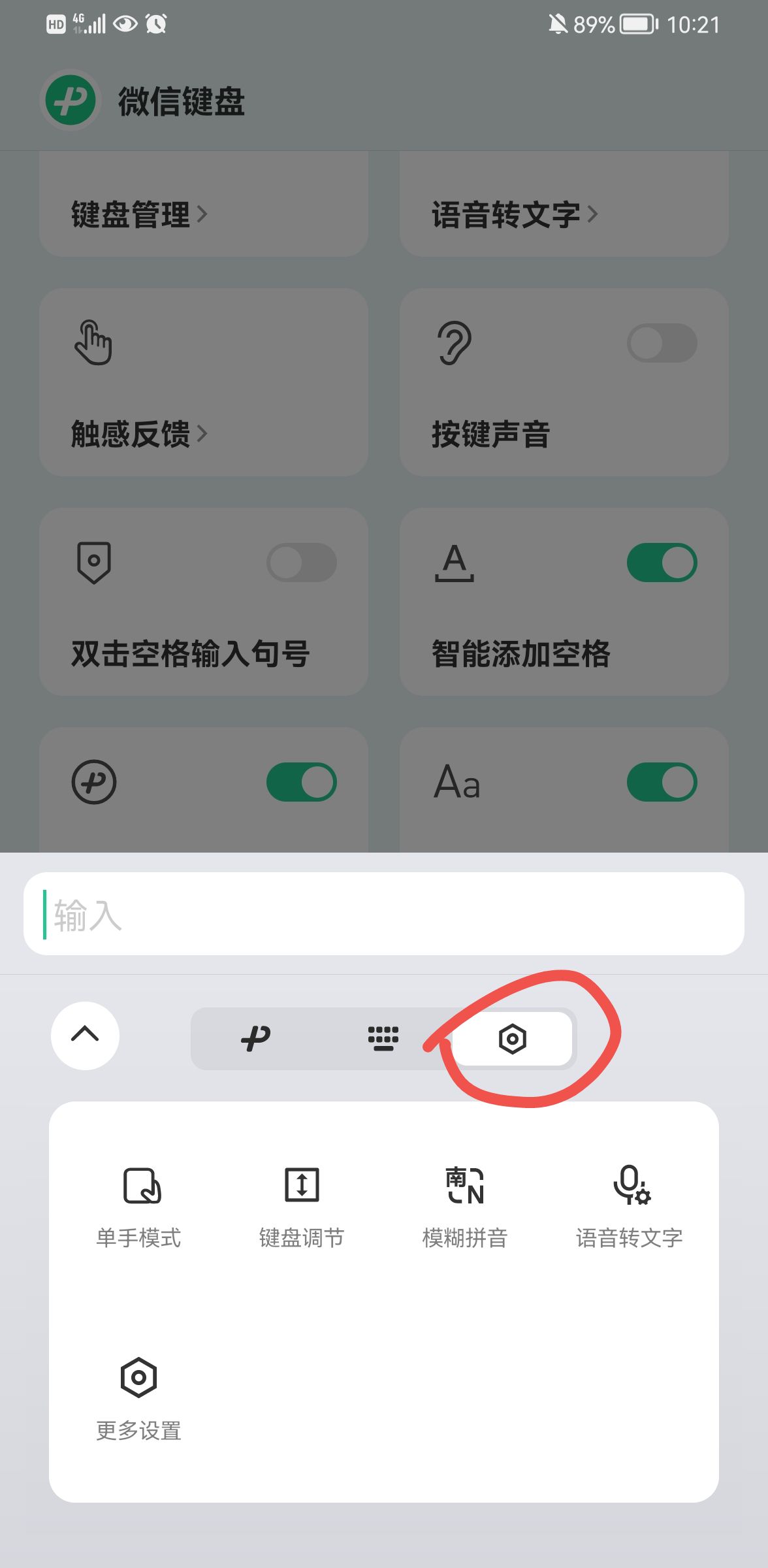The width and height of the screenshot is (768, 1568).
Task: Select the hexagon settings tab
Action: 513,1039
